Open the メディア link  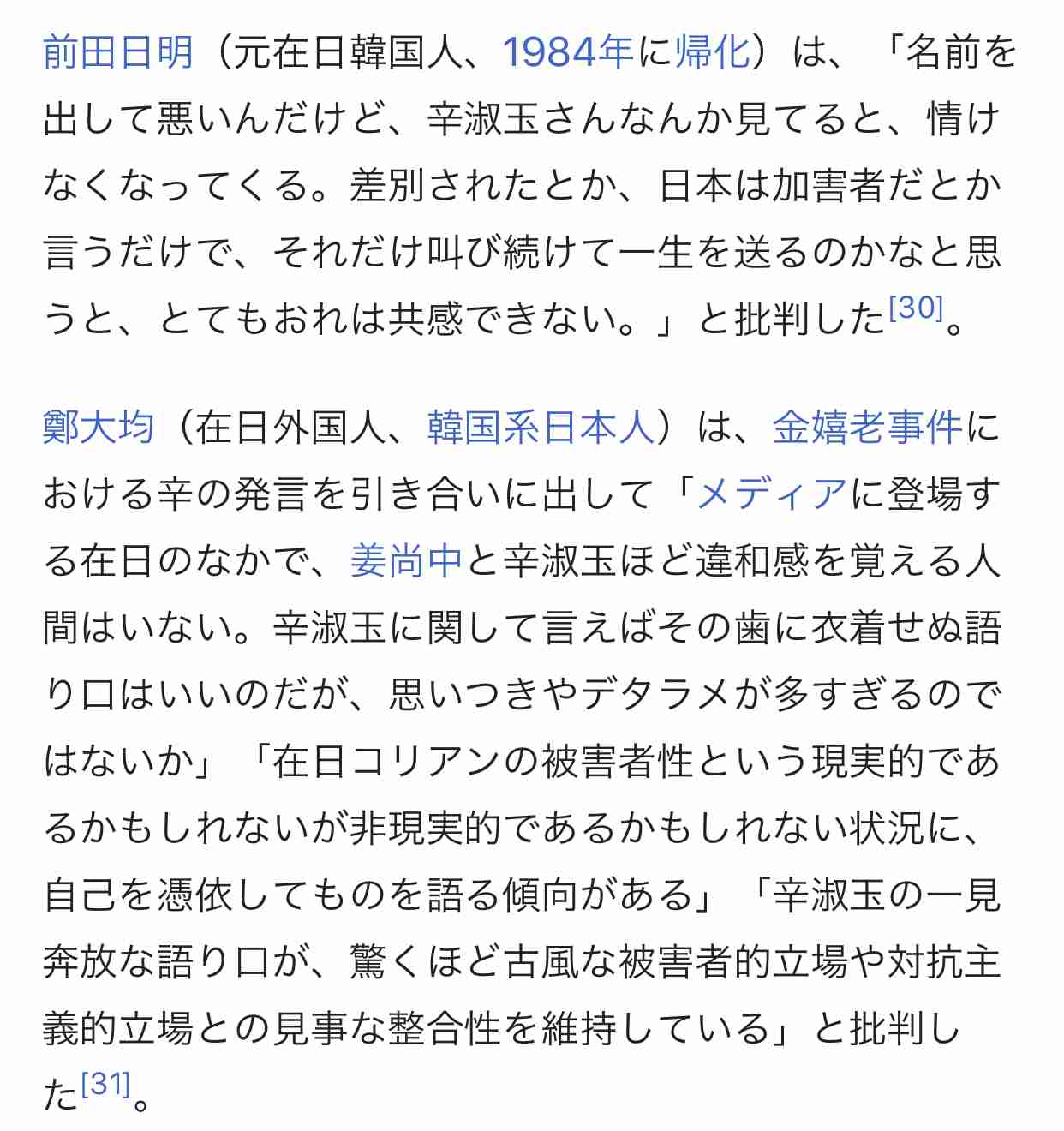(x=772, y=494)
